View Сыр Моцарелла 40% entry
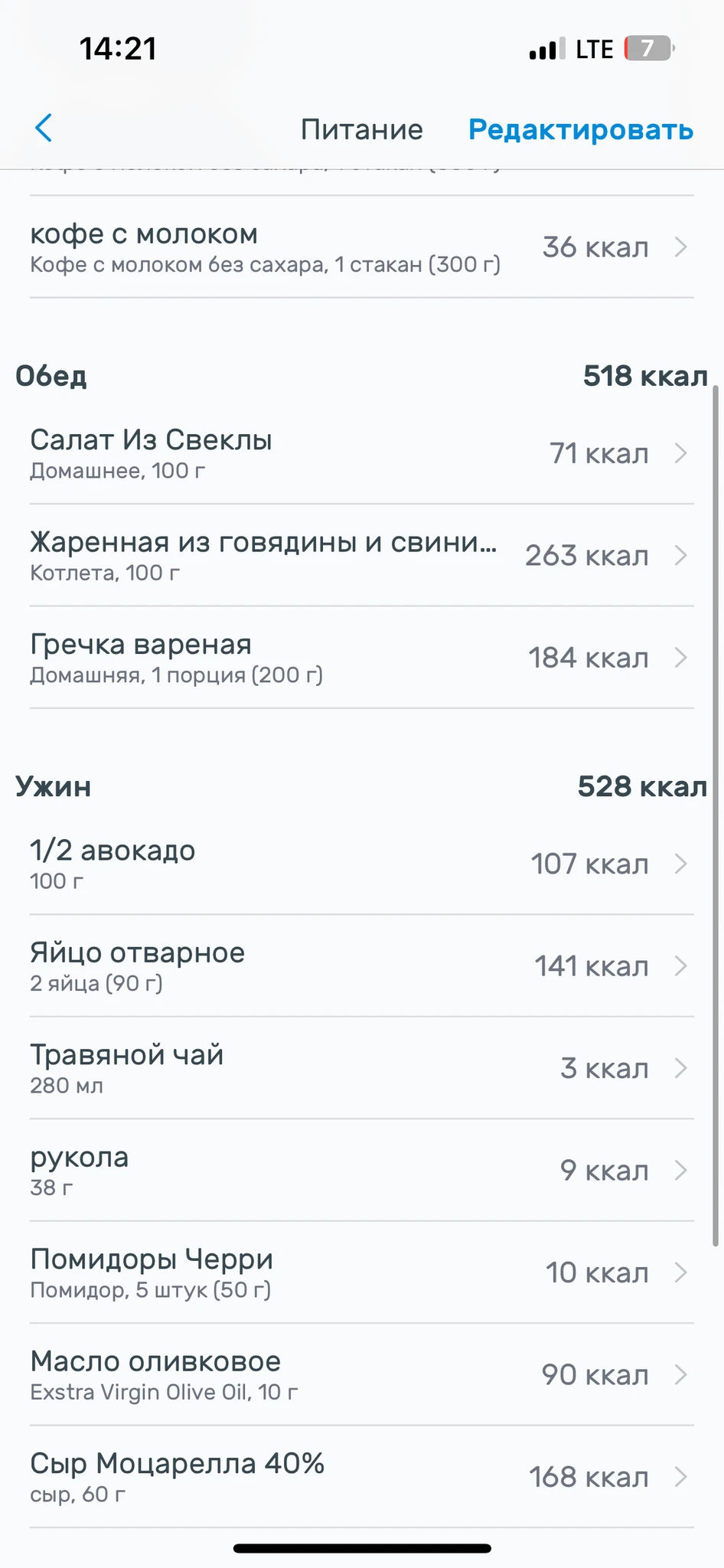The width and height of the screenshot is (724, 1568). 361,1477
